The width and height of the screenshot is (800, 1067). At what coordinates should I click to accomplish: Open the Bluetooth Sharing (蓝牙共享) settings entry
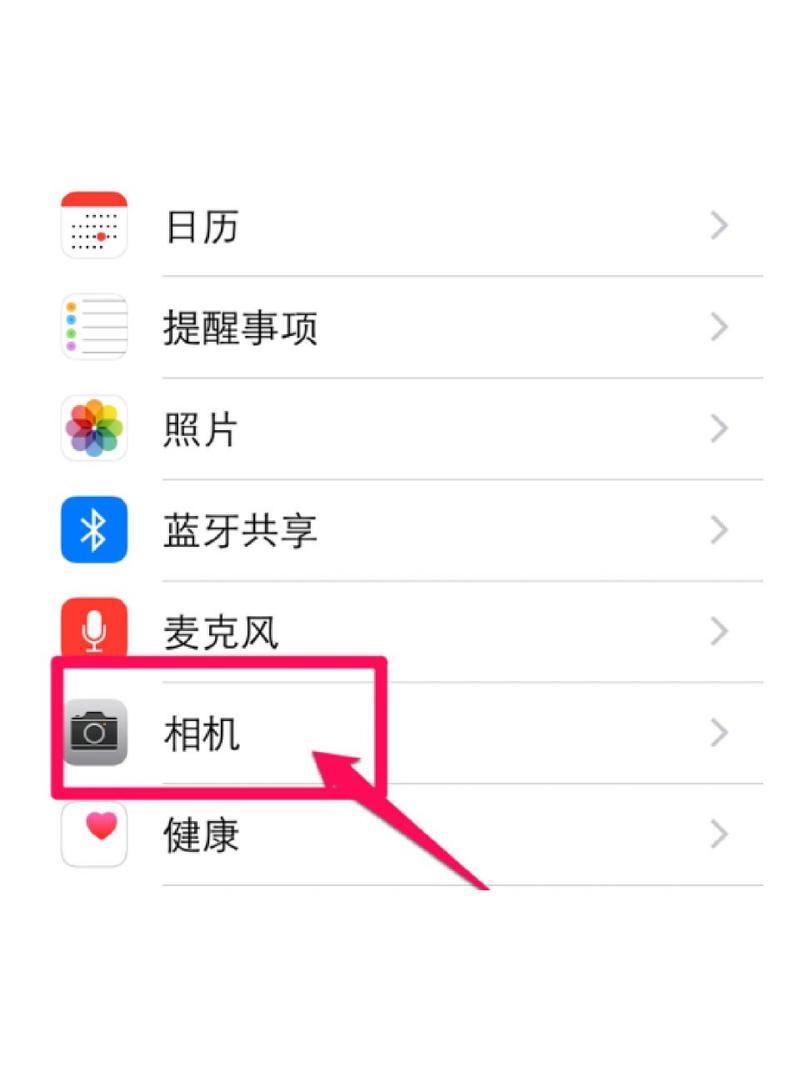click(x=719, y=531)
